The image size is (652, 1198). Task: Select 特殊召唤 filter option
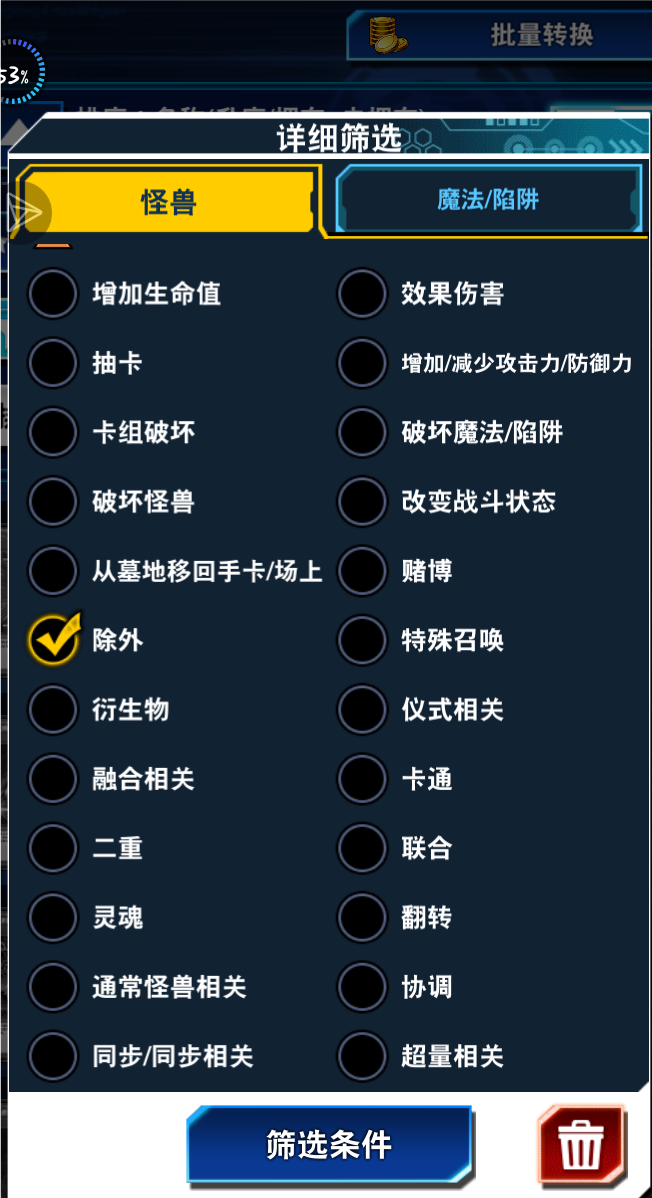click(x=362, y=640)
